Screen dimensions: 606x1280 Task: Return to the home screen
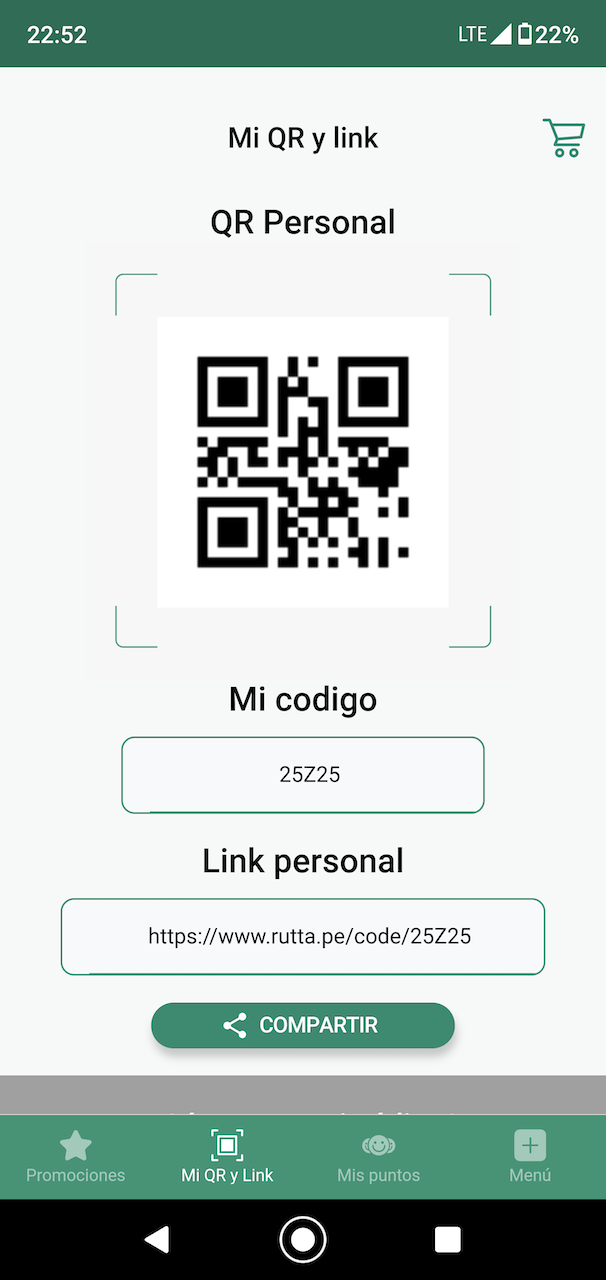point(303,1240)
